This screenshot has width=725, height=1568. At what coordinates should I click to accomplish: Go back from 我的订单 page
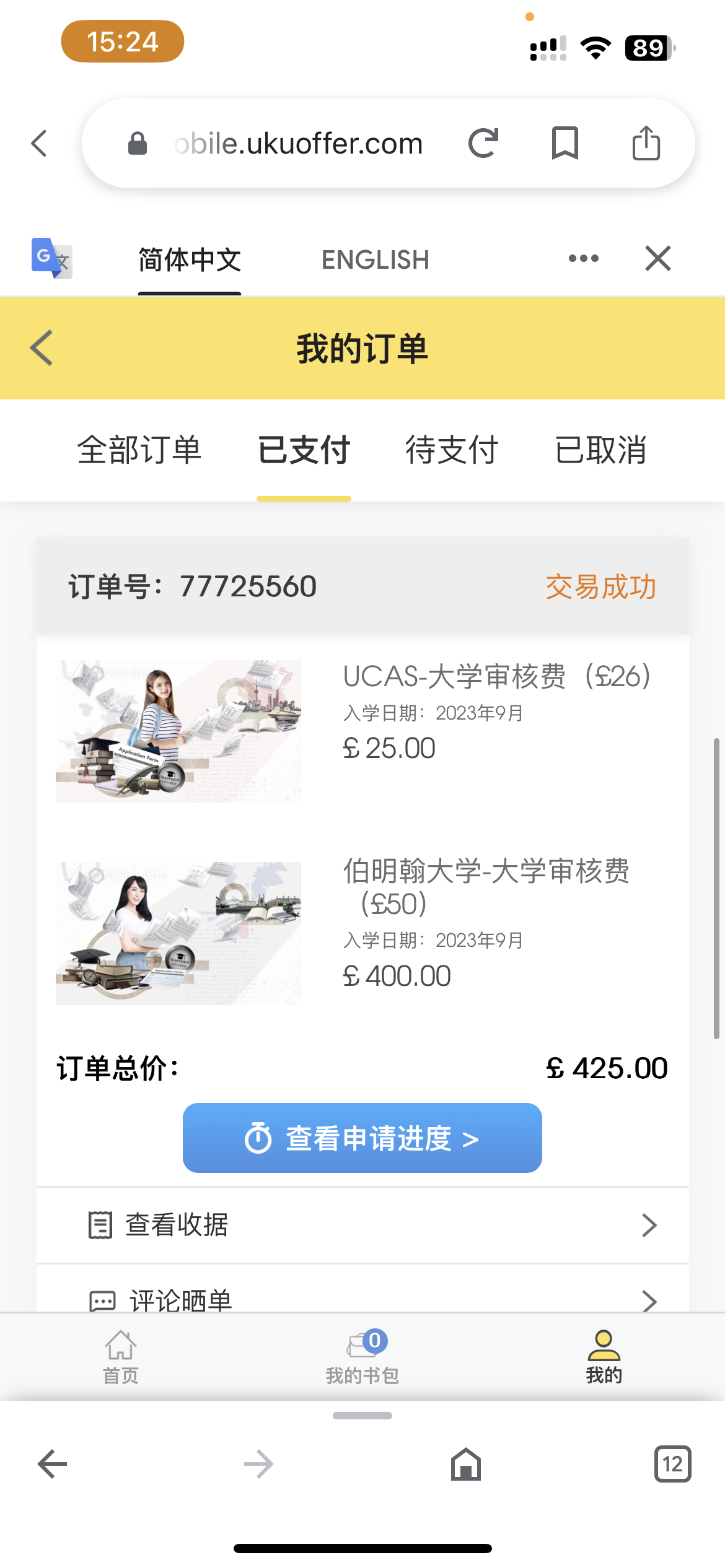pos(42,348)
